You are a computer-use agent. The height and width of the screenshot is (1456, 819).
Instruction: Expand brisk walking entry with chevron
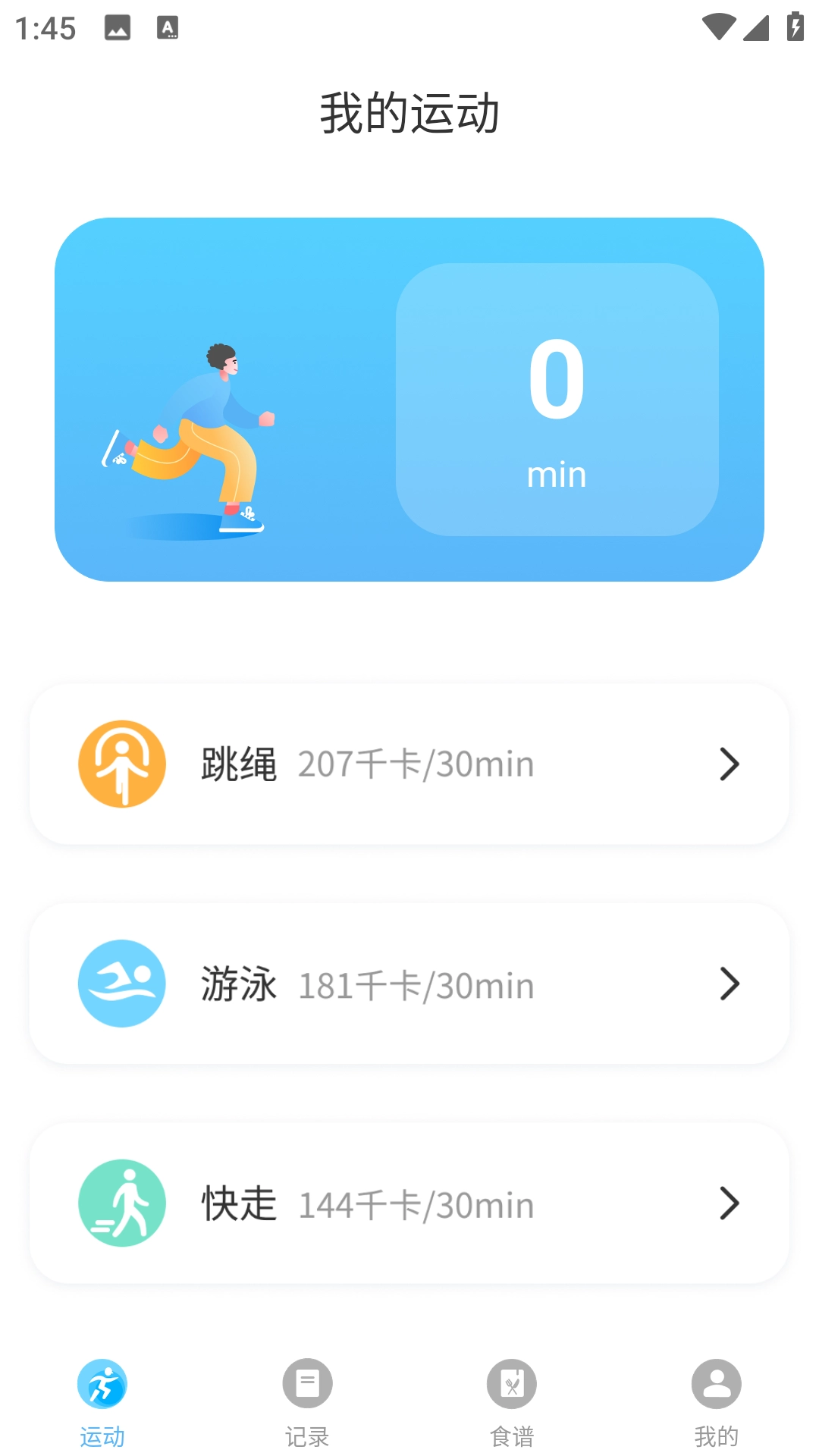[x=729, y=1203]
